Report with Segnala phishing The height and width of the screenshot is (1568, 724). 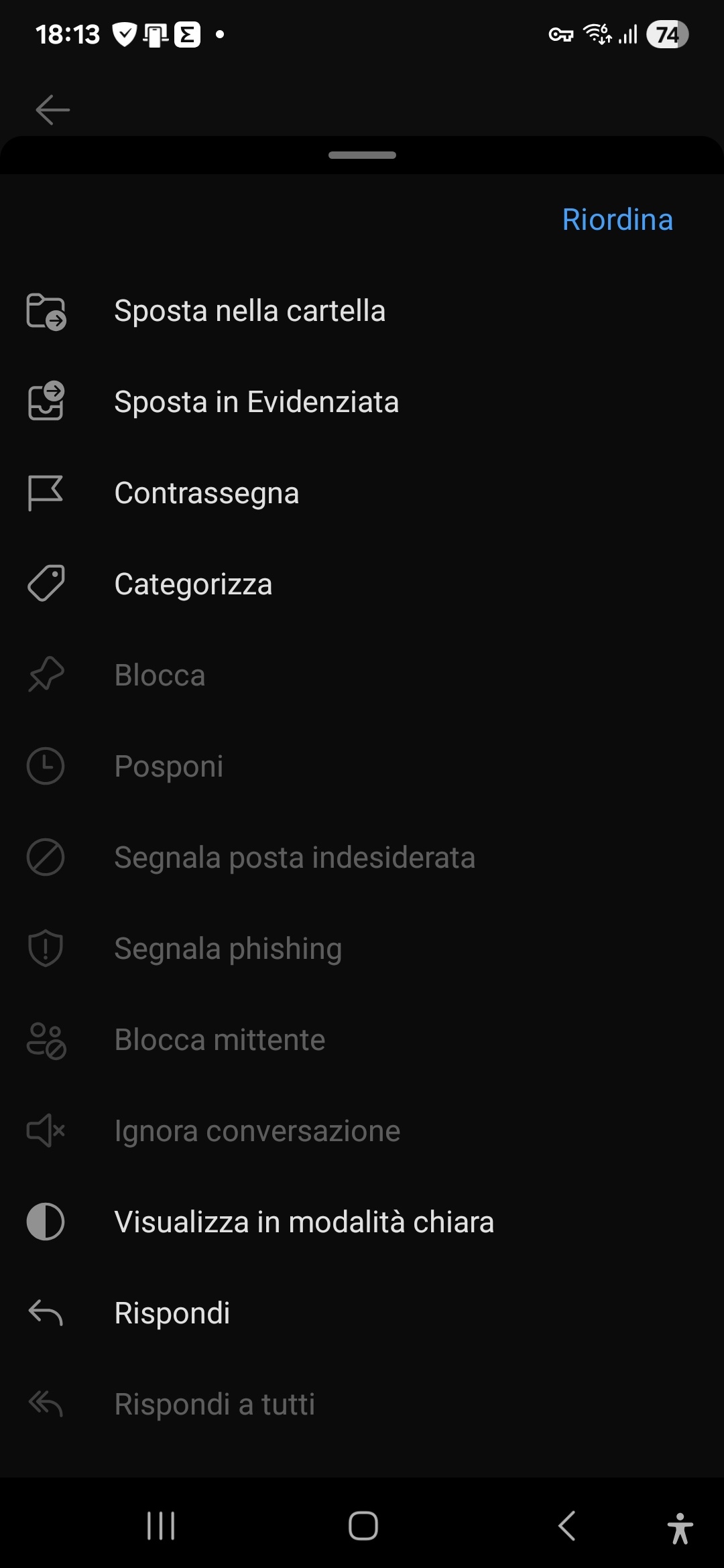tap(362, 949)
